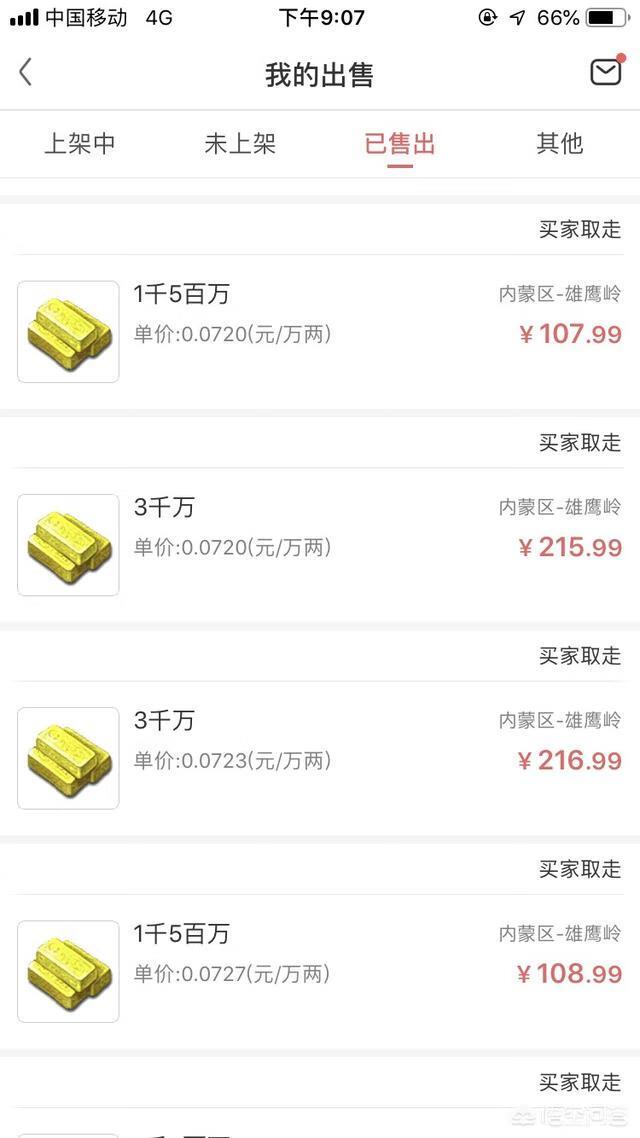This screenshot has width=640, height=1138.
Task: Open the sold order priced ¥107.99
Action: [320, 331]
